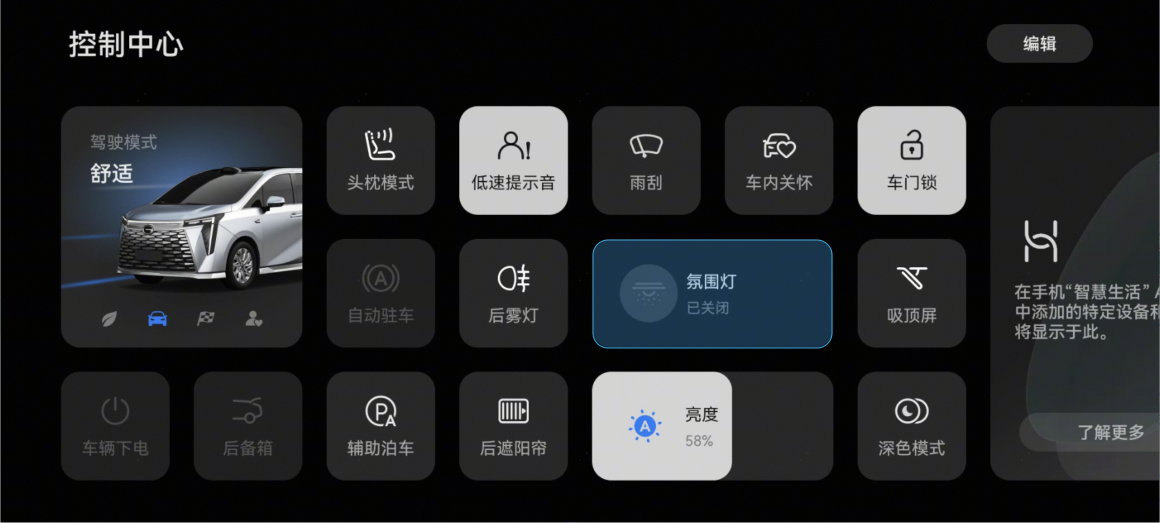This screenshot has width=1160, height=523.
Task: Select the sport flag driving mode
Action: tap(206, 319)
